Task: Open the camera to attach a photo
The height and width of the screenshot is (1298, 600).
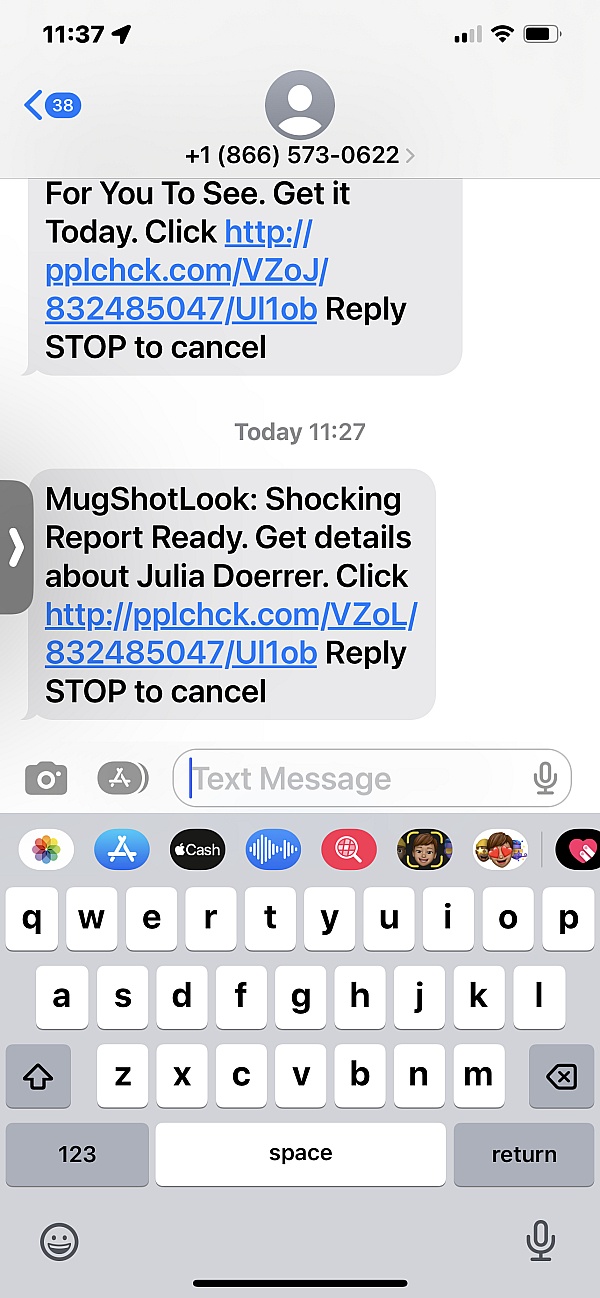Action: tap(46, 778)
